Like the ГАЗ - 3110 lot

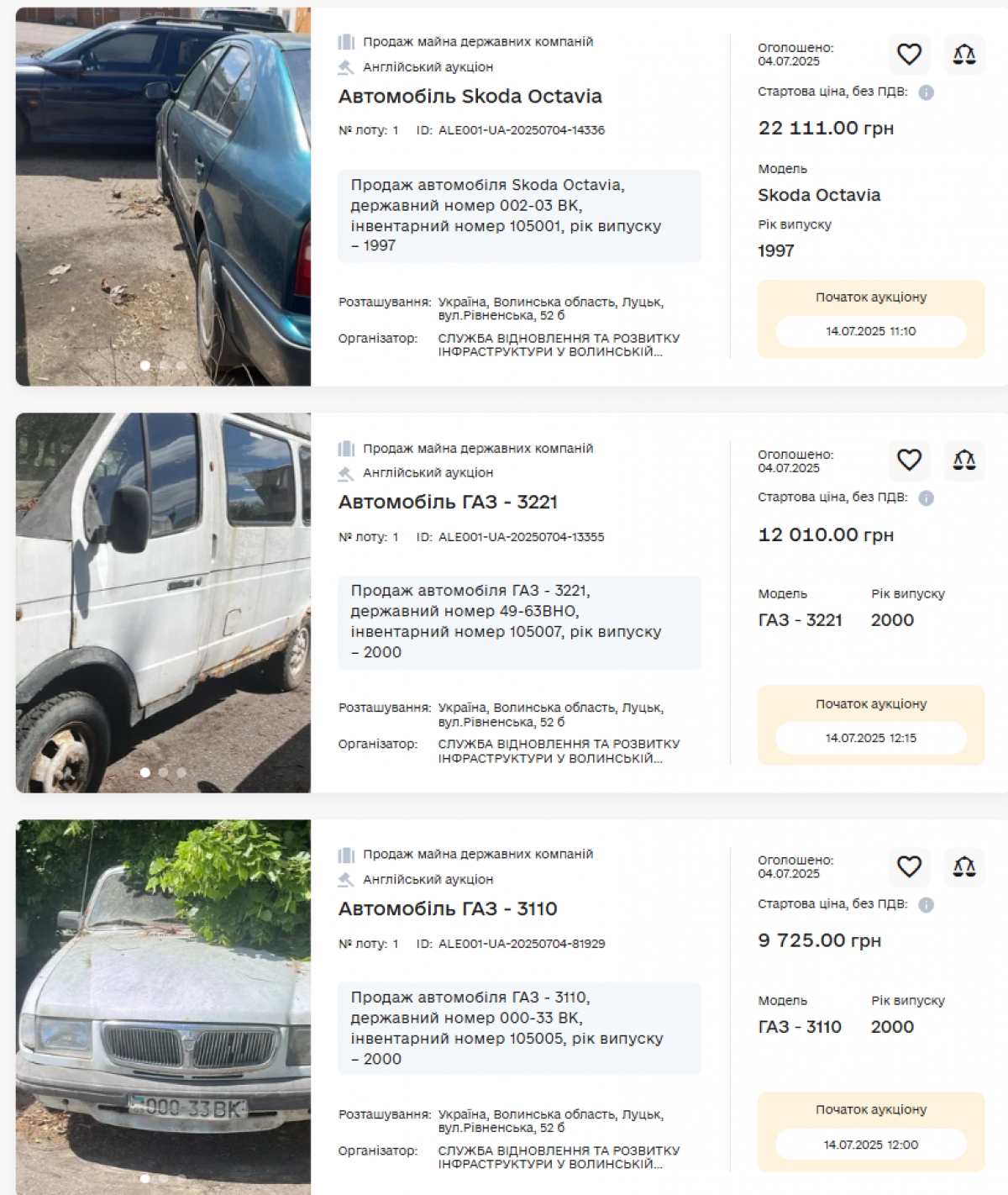click(909, 866)
